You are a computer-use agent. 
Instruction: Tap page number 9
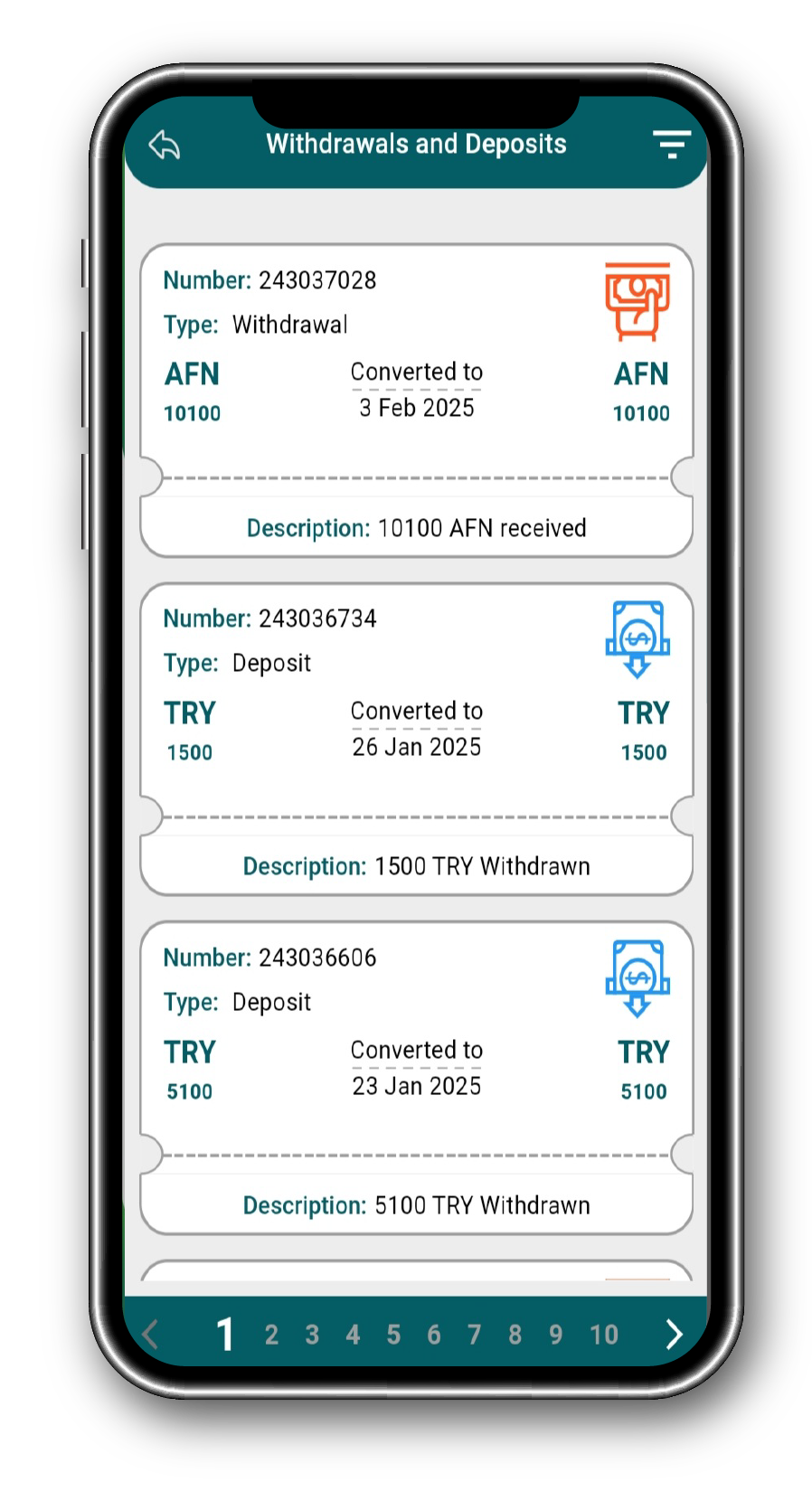pos(555,1335)
